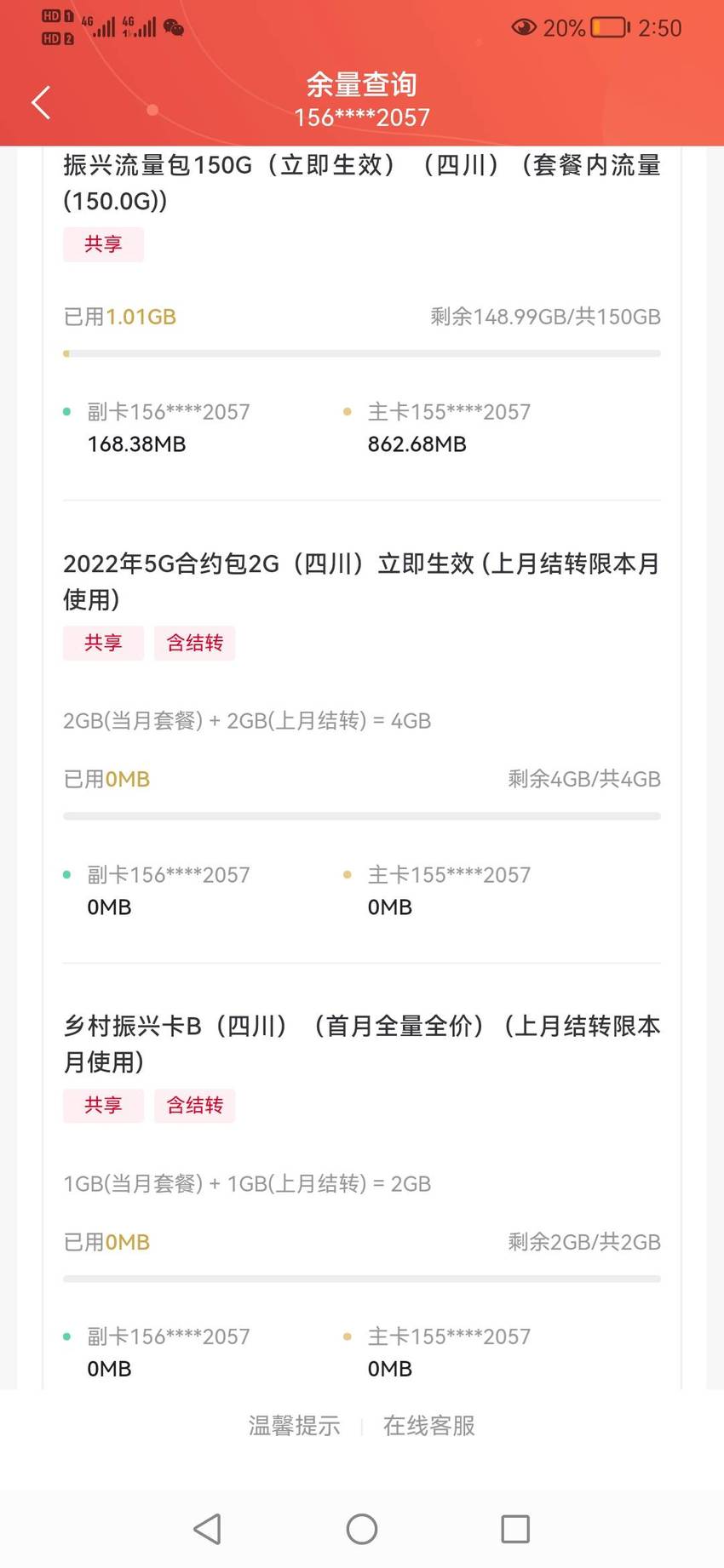Open the 温馨提示 link

click(x=294, y=1425)
